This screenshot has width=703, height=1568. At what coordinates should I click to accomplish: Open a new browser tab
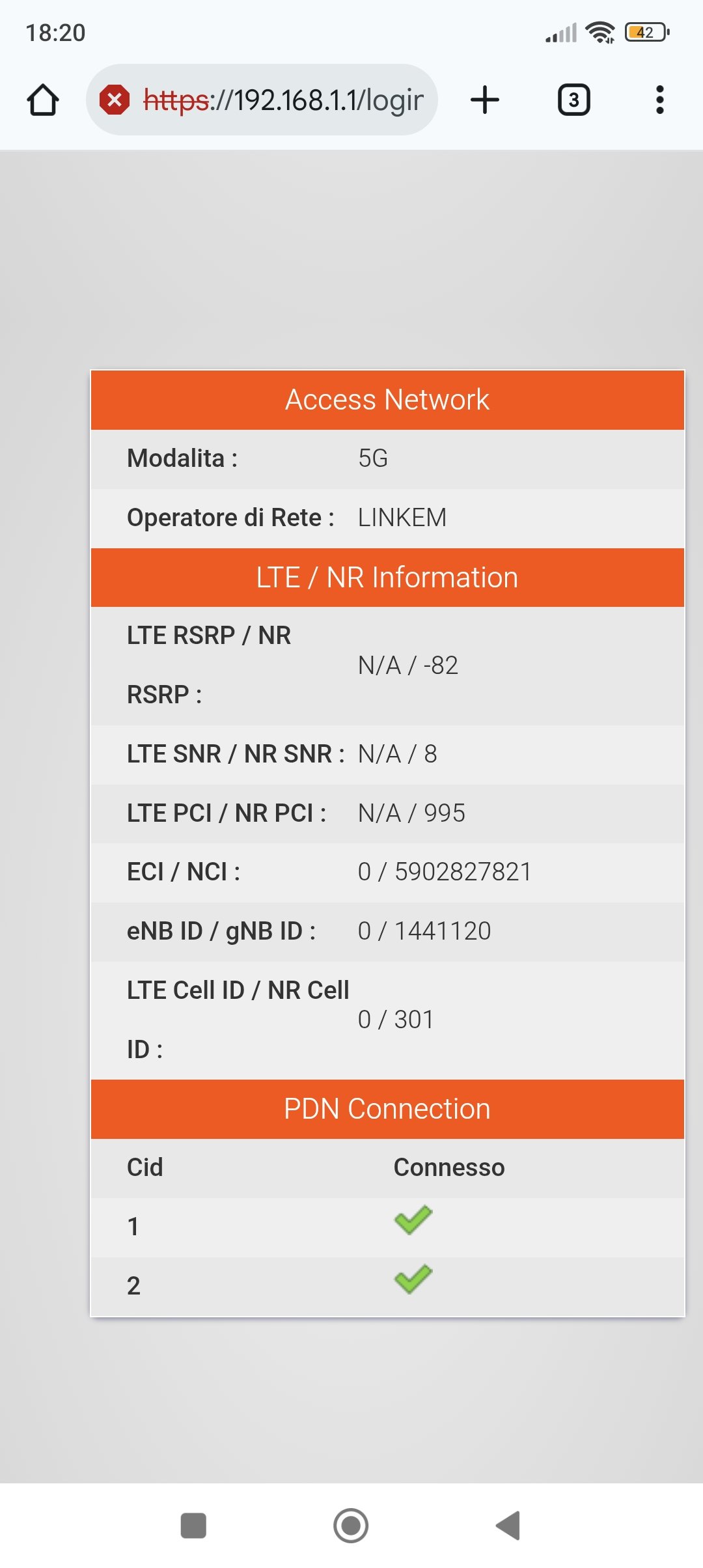485,100
